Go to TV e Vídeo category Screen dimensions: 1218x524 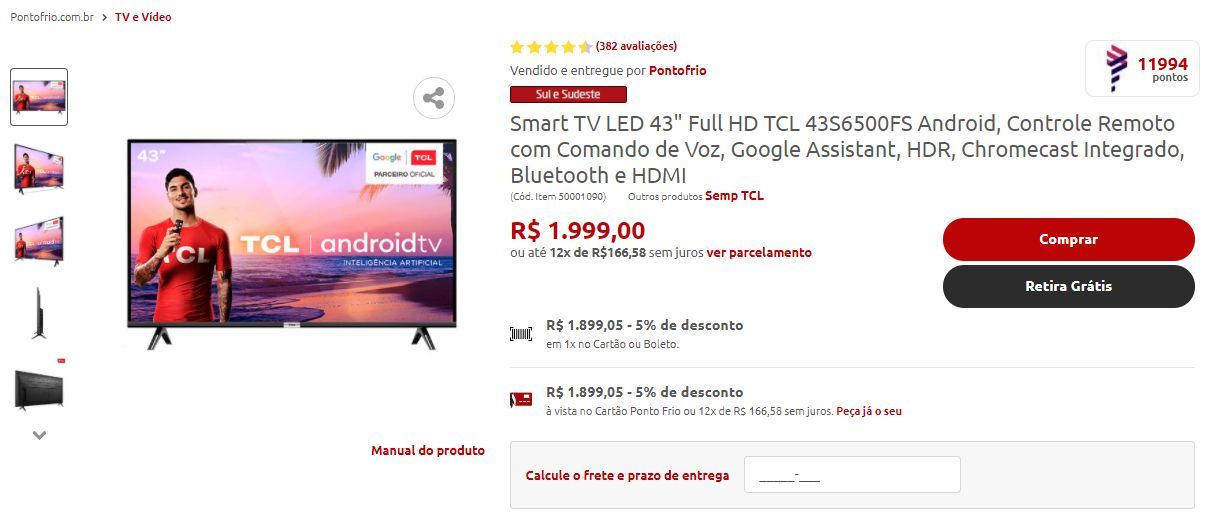(143, 17)
